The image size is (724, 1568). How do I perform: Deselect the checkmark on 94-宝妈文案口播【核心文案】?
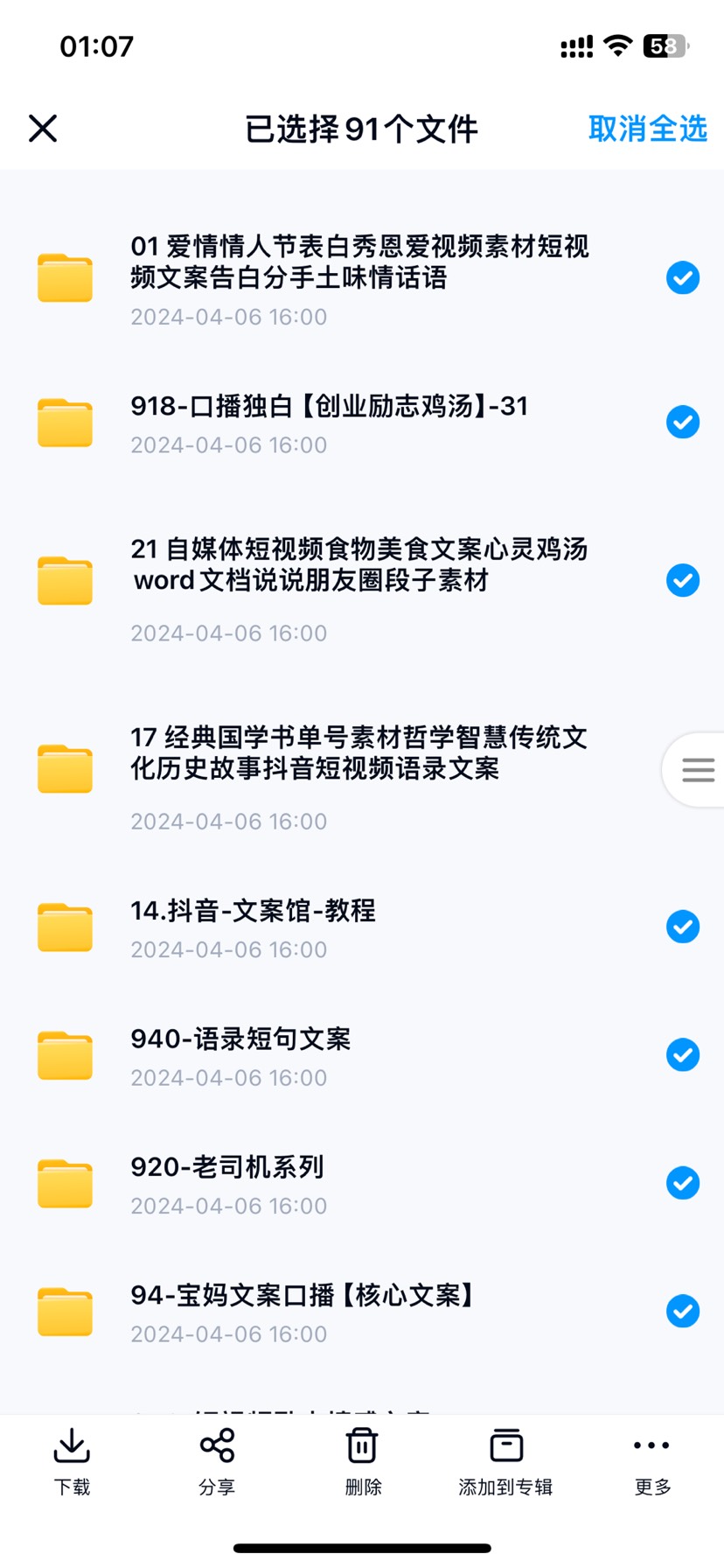tap(683, 1312)
